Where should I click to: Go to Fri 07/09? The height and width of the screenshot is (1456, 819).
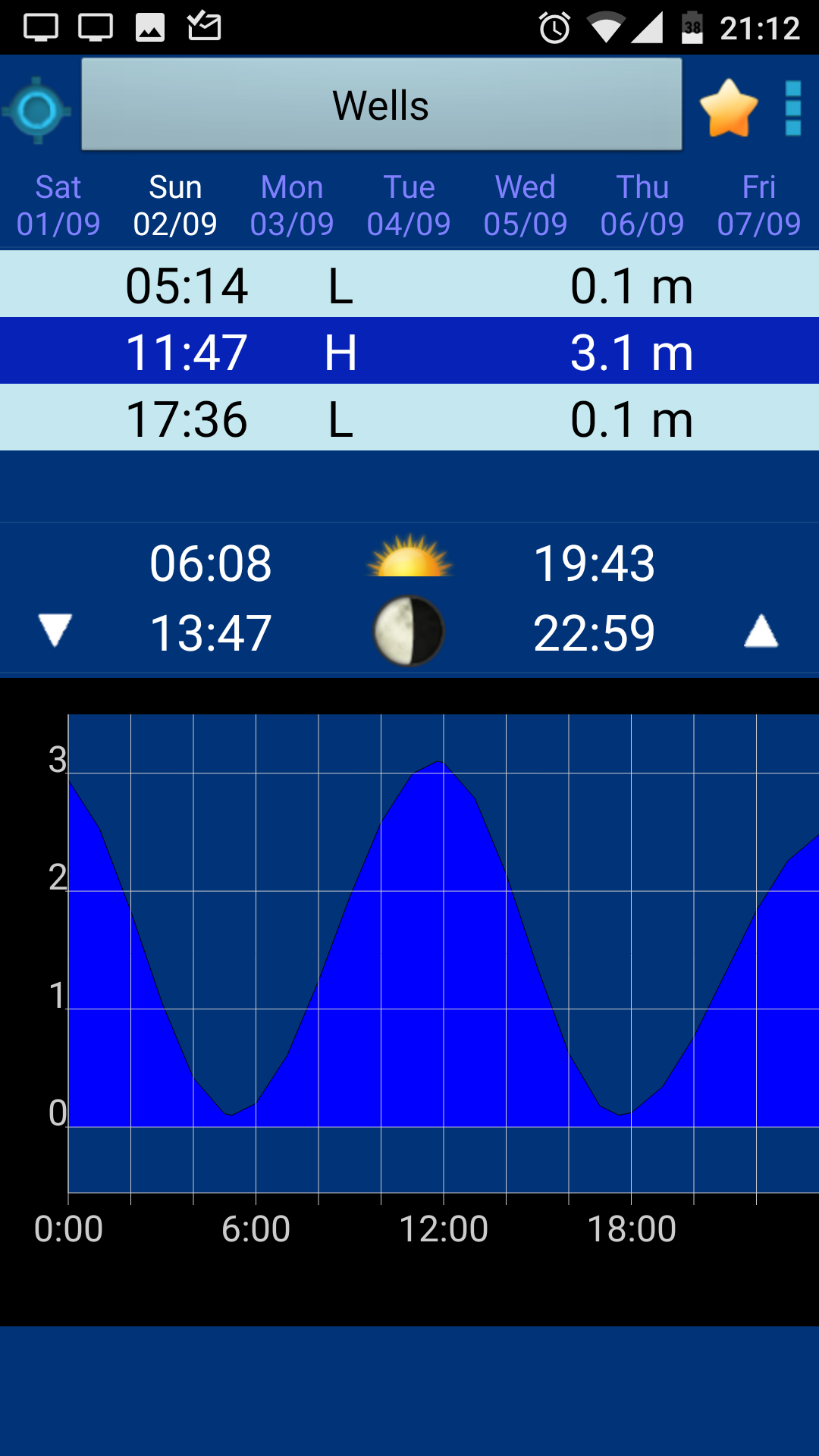tap(759, 206)
